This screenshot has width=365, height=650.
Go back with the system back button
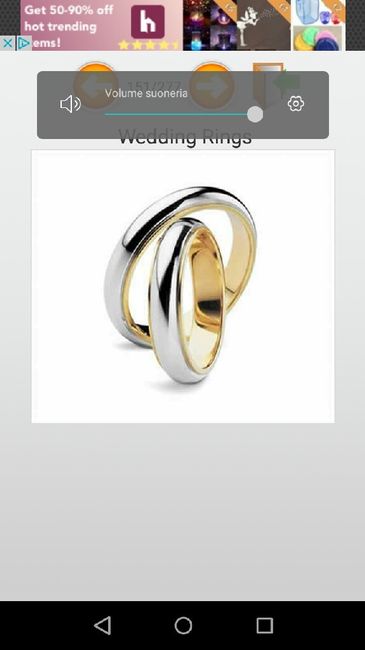point(102,625)
